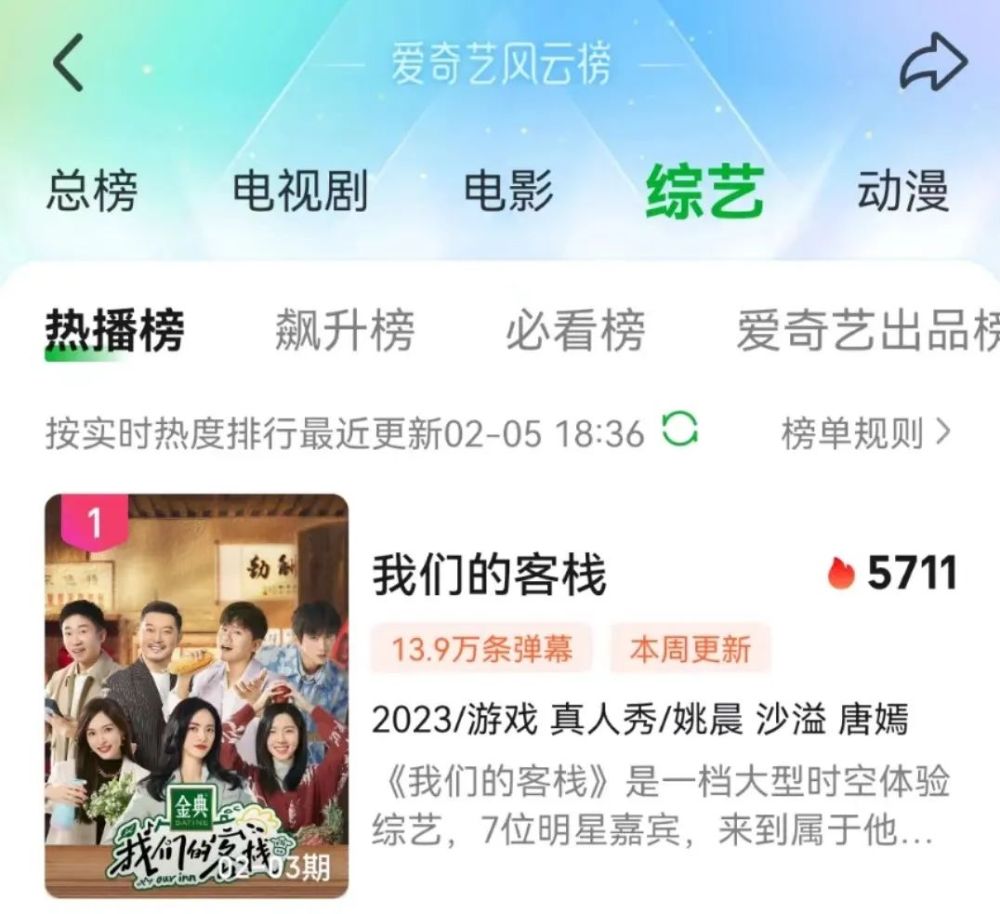Open the 必看榜 sub-tab

(575, 331)
